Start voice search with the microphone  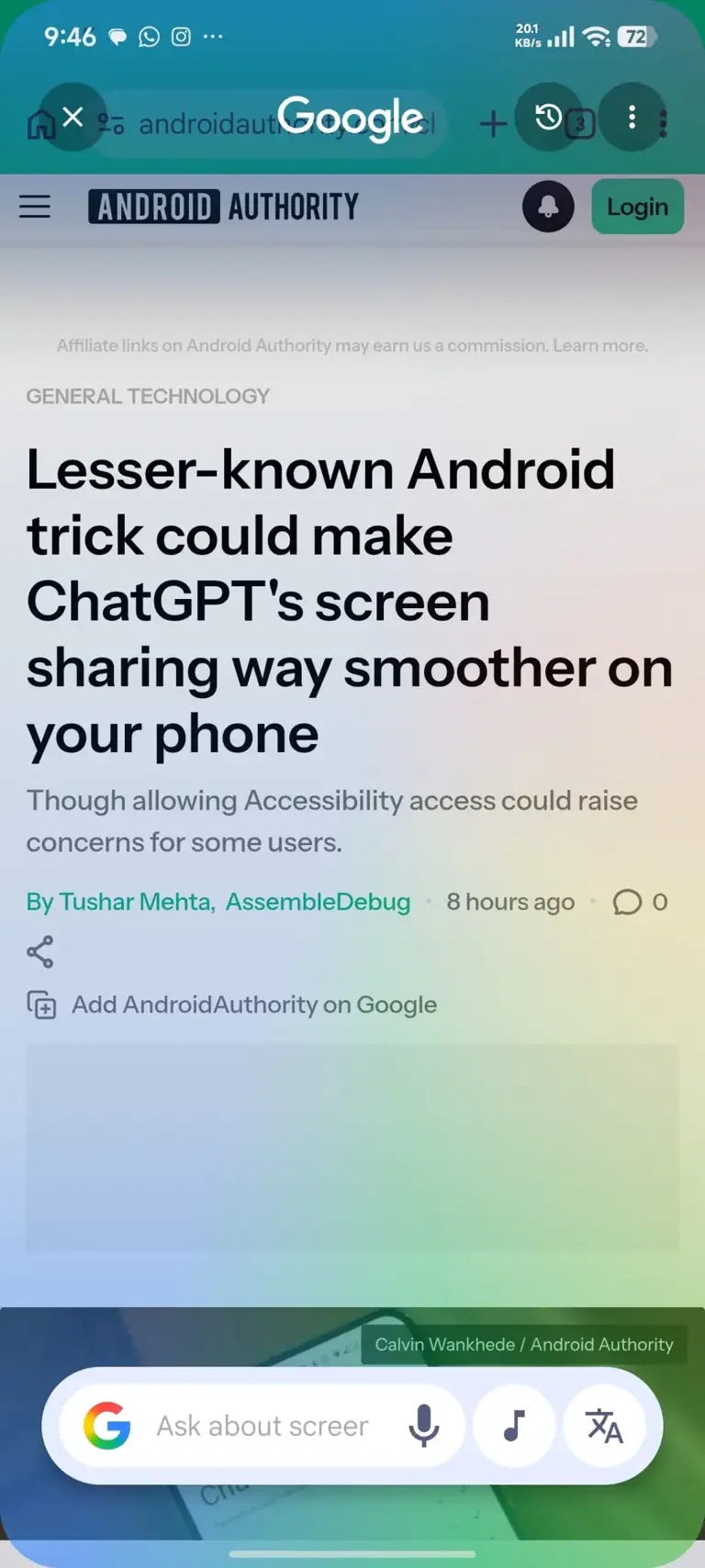(x=423, y=1426)
